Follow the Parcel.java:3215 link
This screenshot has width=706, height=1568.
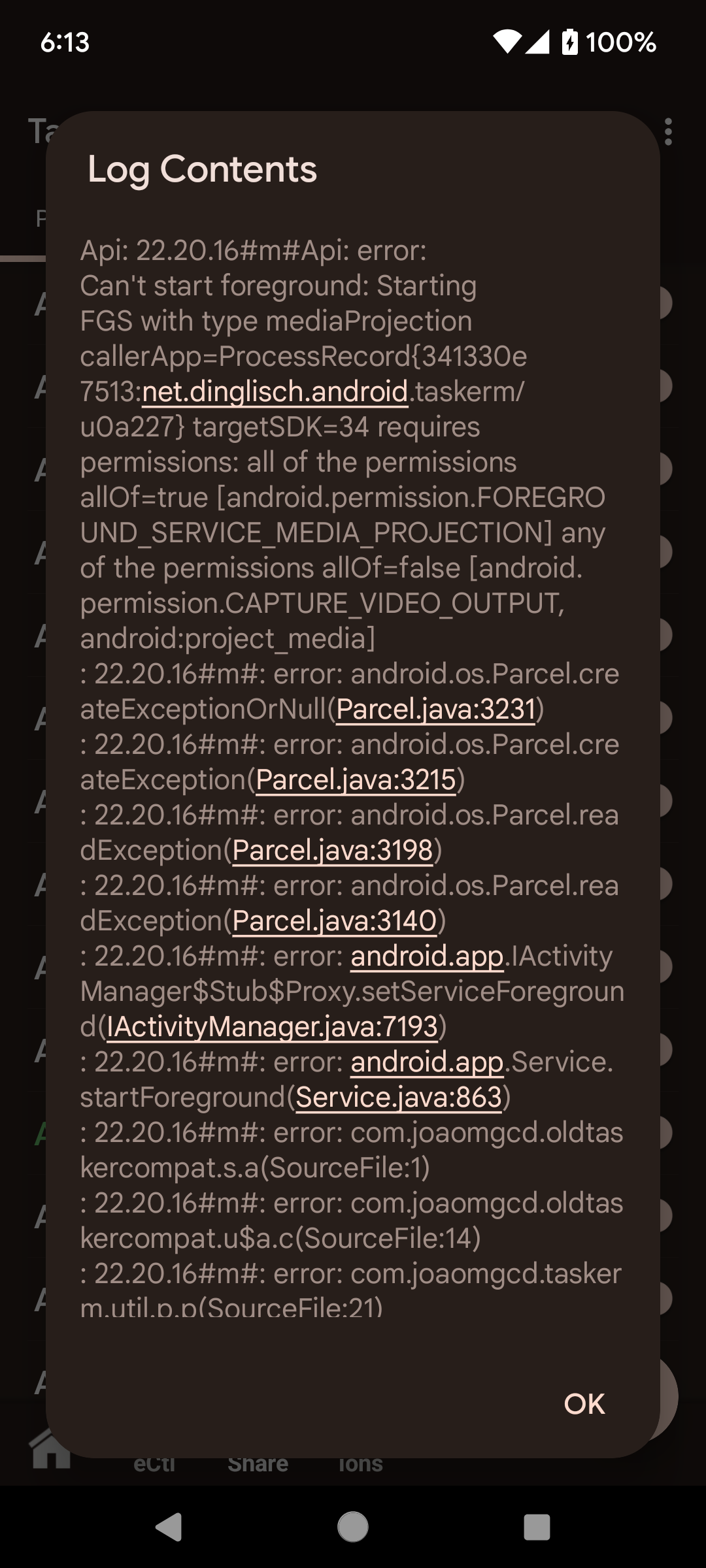(x=356, y=780)
